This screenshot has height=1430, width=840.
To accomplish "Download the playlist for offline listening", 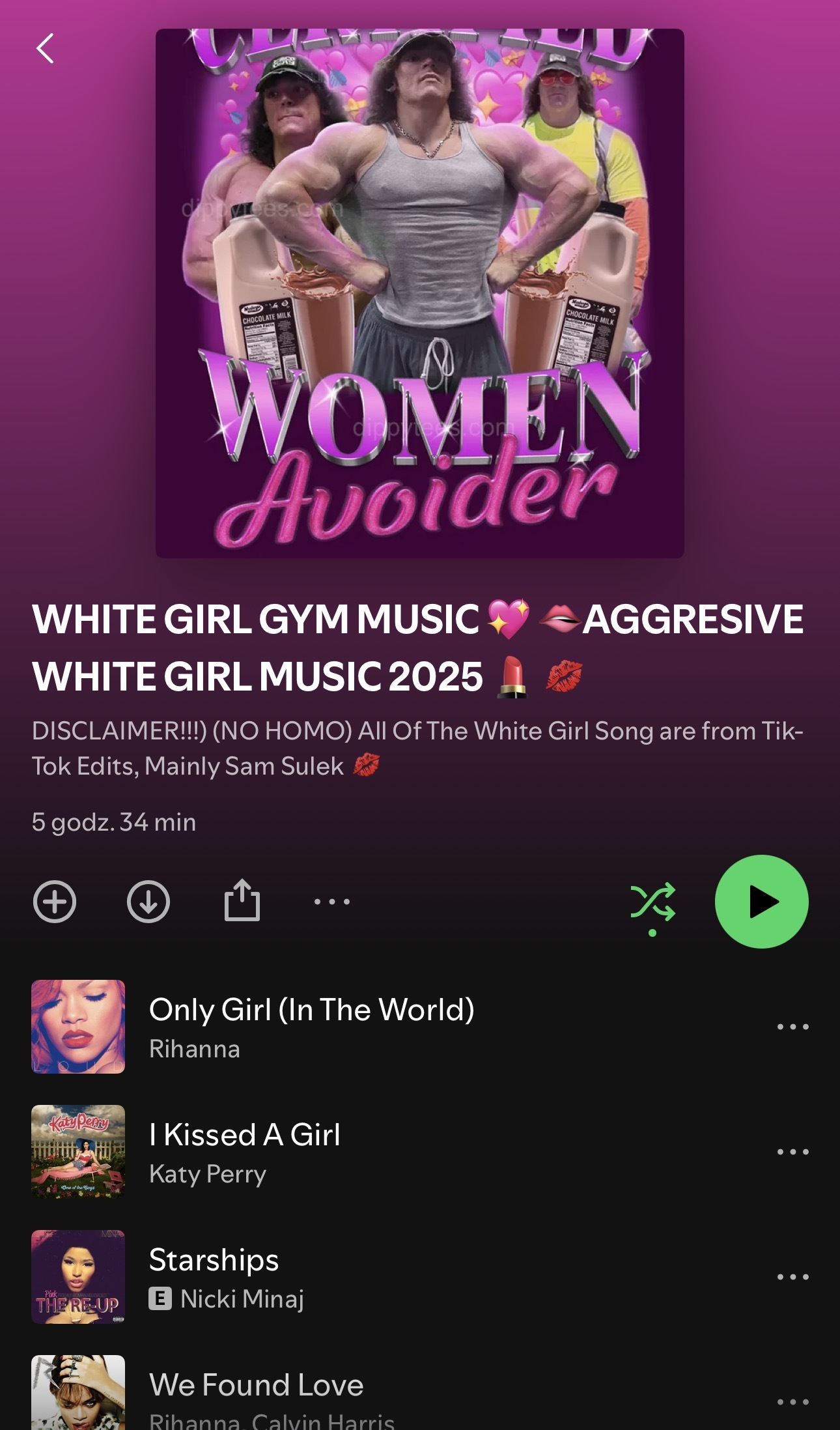I will (148, 902).
